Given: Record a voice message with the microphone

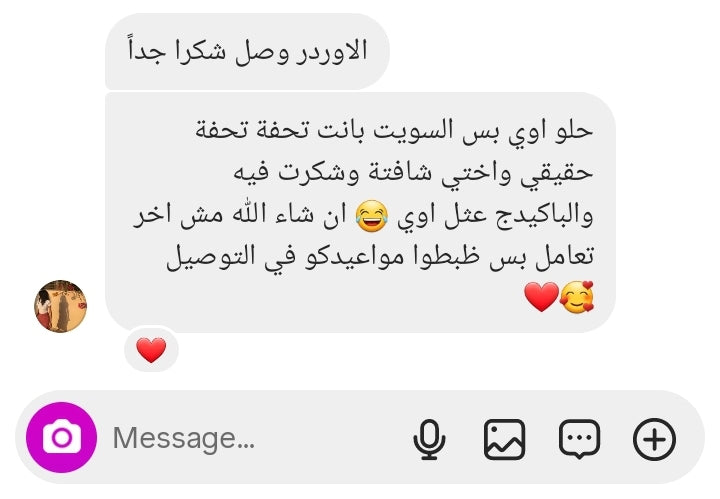Looking at the screenshot, I should [x=430, y=438].
